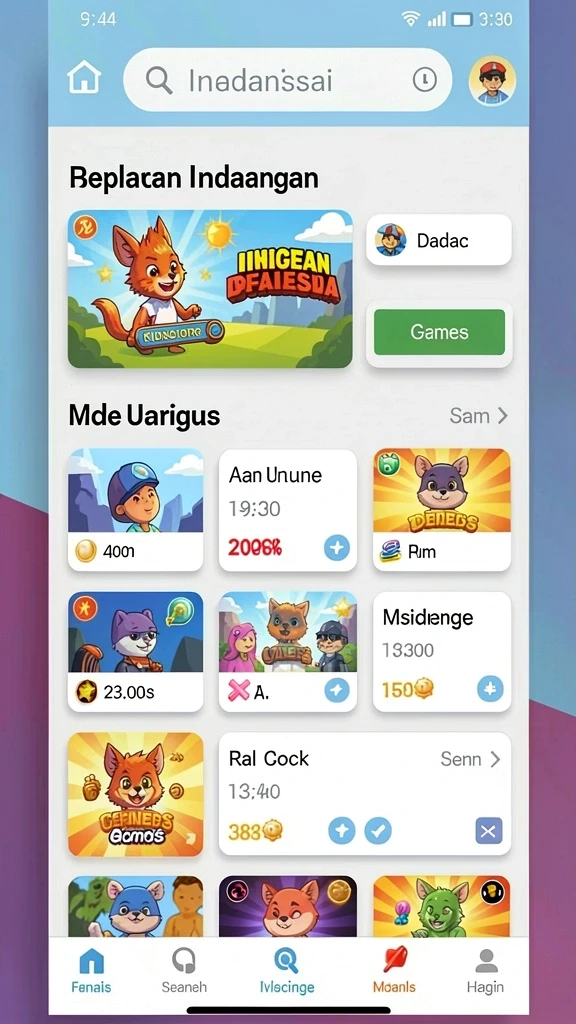Dismiss Ral Cock card with the X button

click(x=488, y=831)
